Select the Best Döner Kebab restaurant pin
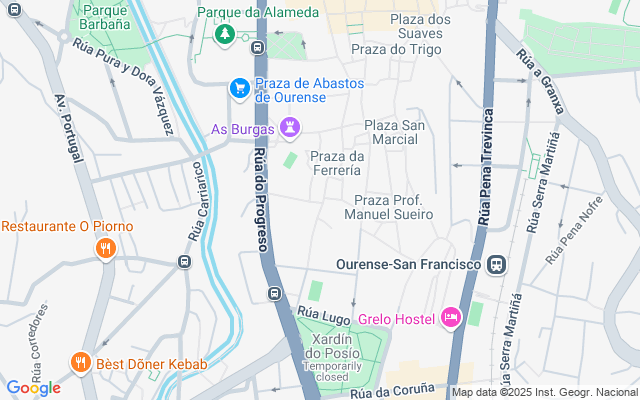 (81, 361)
